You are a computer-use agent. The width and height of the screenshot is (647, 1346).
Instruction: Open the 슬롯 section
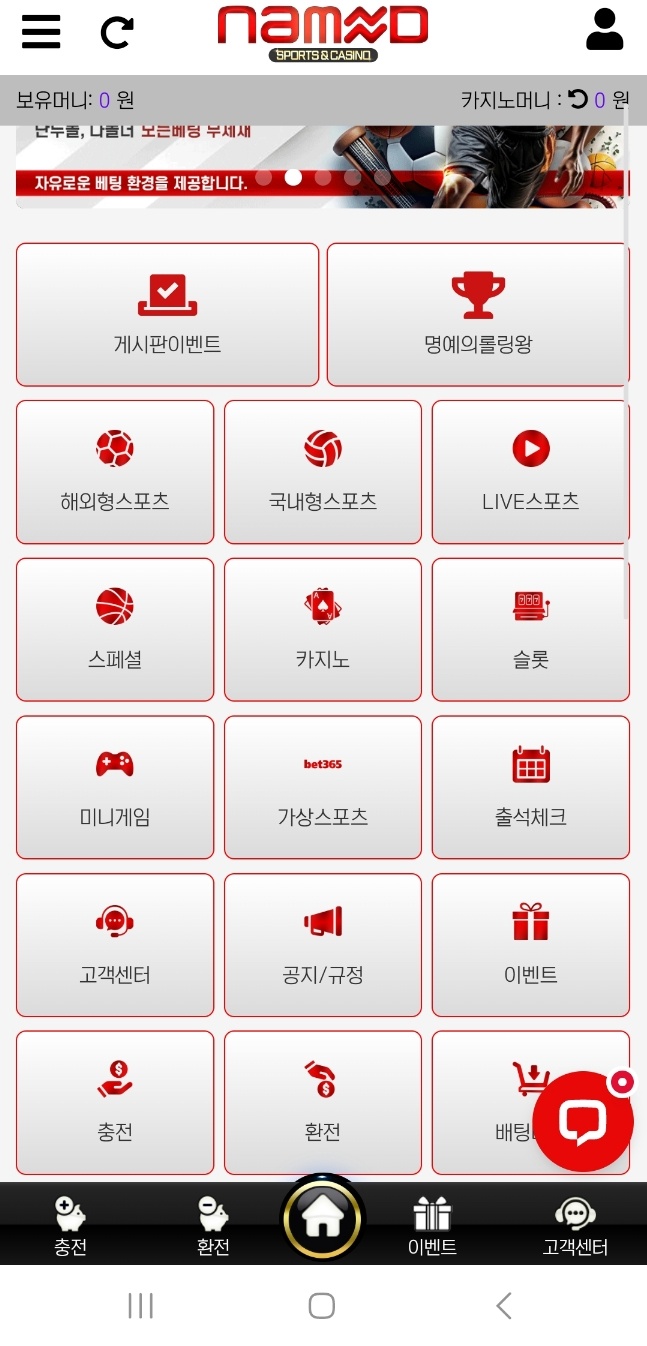530,629
